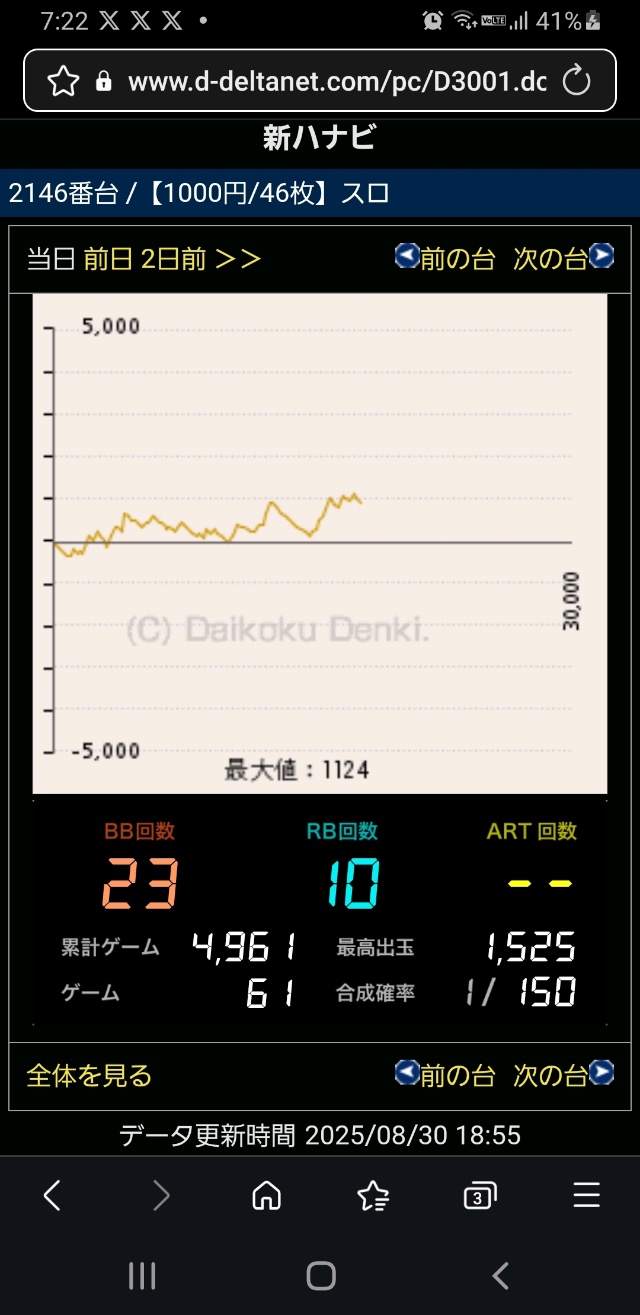Open the browser bookmarks list
The width and height of the screenshot is (640, 1315).
click(x=373, y=1195)
